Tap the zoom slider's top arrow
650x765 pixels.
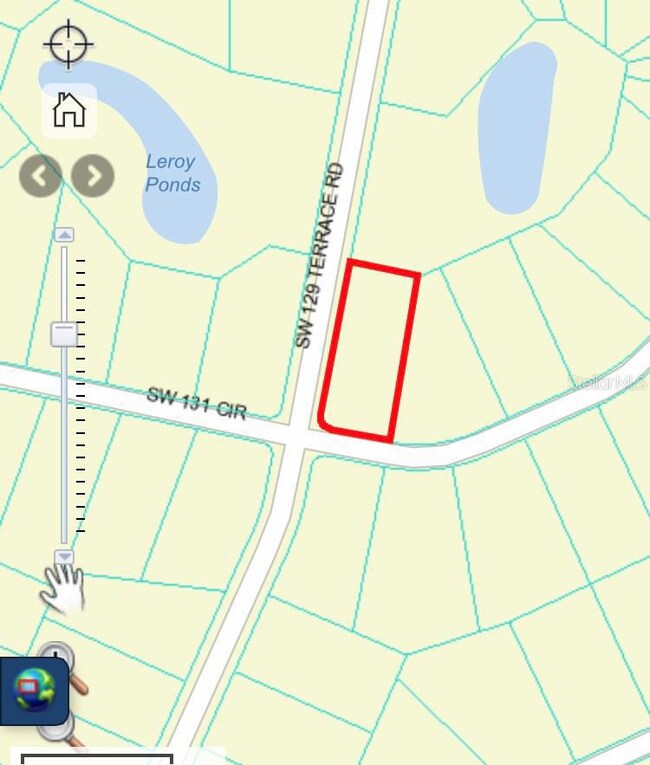(x=64, y=235)
